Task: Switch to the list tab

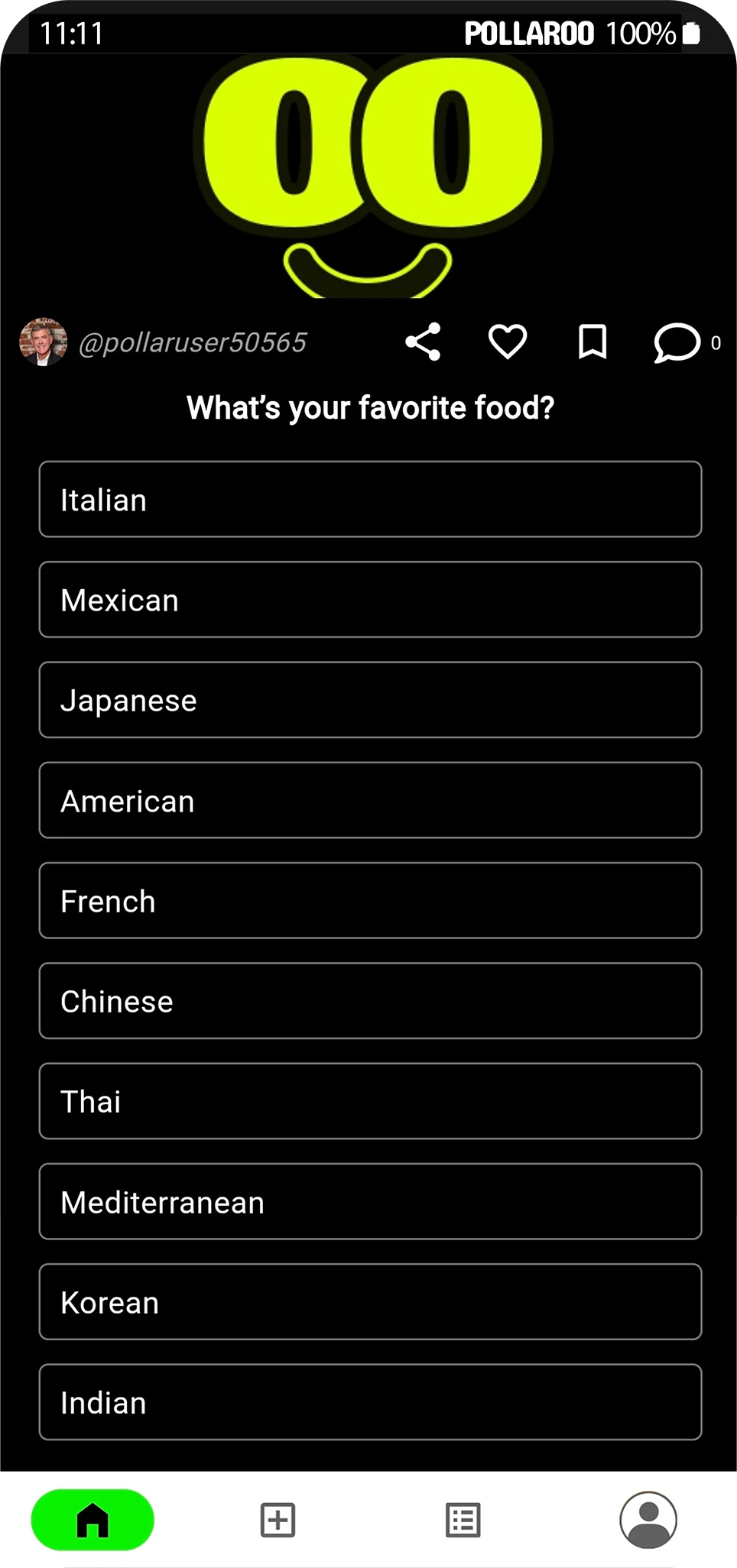Action: pyautogui.click(x=463, y=1520)
